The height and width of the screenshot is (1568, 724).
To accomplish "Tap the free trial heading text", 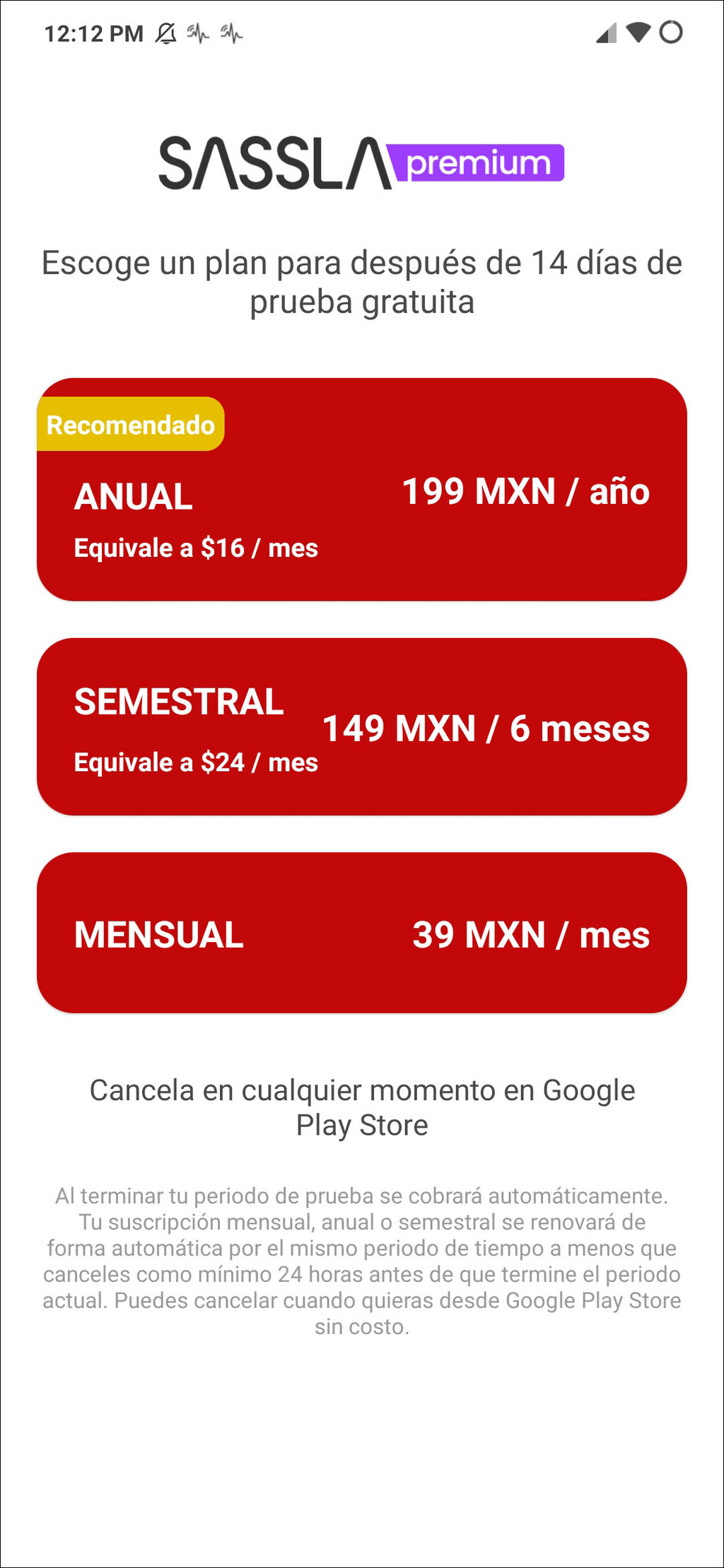I will [x=362, y=283].
